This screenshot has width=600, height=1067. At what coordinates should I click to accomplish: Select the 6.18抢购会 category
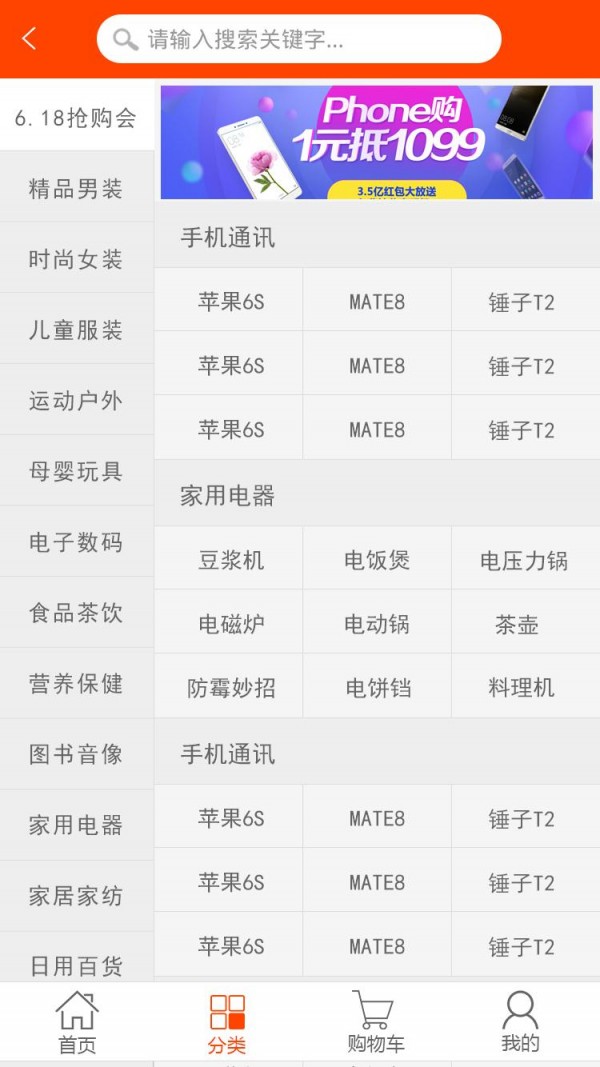(76, 118)
